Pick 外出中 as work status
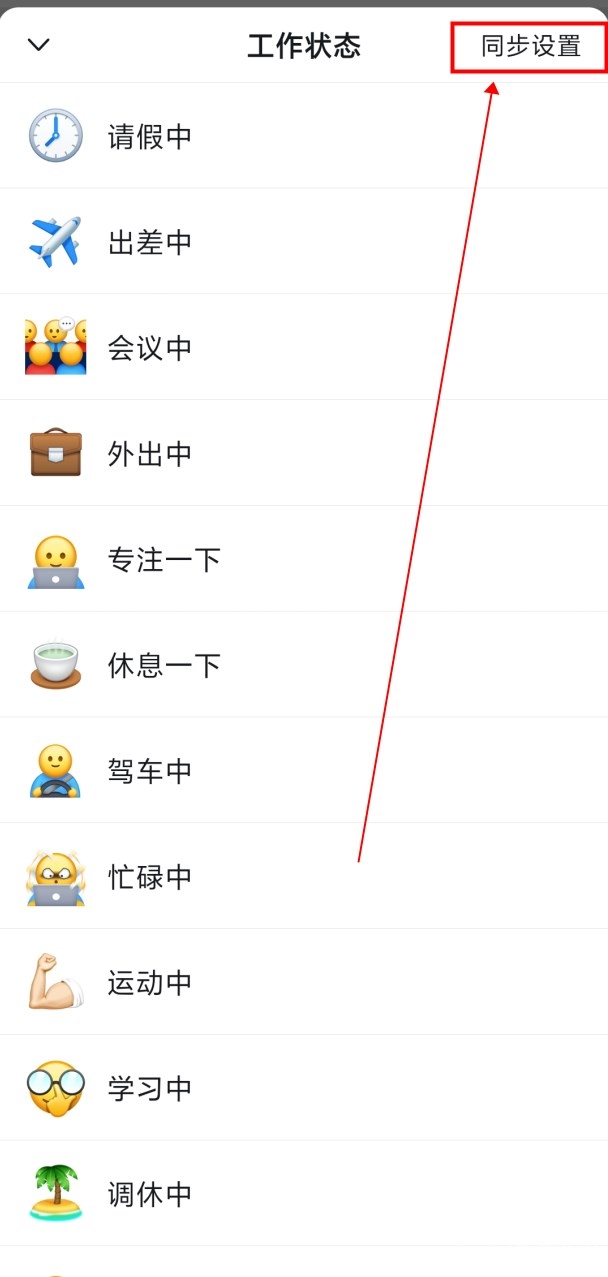Viewport: 608px width, 1277px height. [x=150, y=454]
